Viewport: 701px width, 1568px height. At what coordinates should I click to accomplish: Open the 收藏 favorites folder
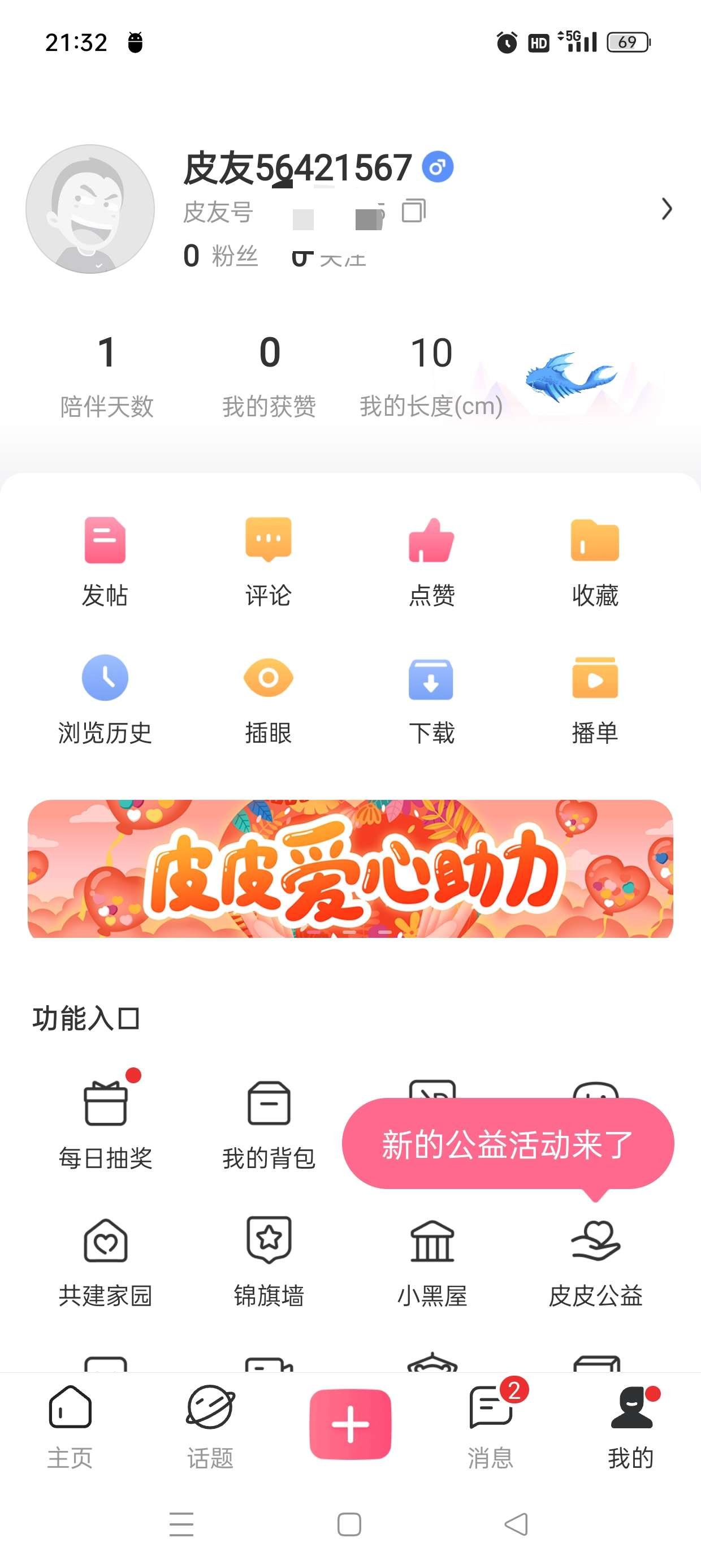(x=595, y=560)
